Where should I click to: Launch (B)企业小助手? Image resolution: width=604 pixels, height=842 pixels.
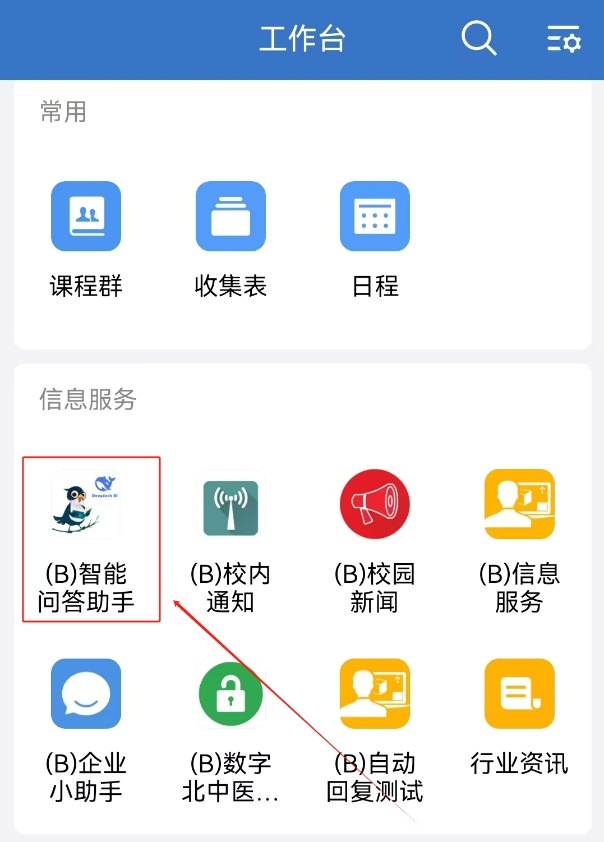tap(86, 694)
